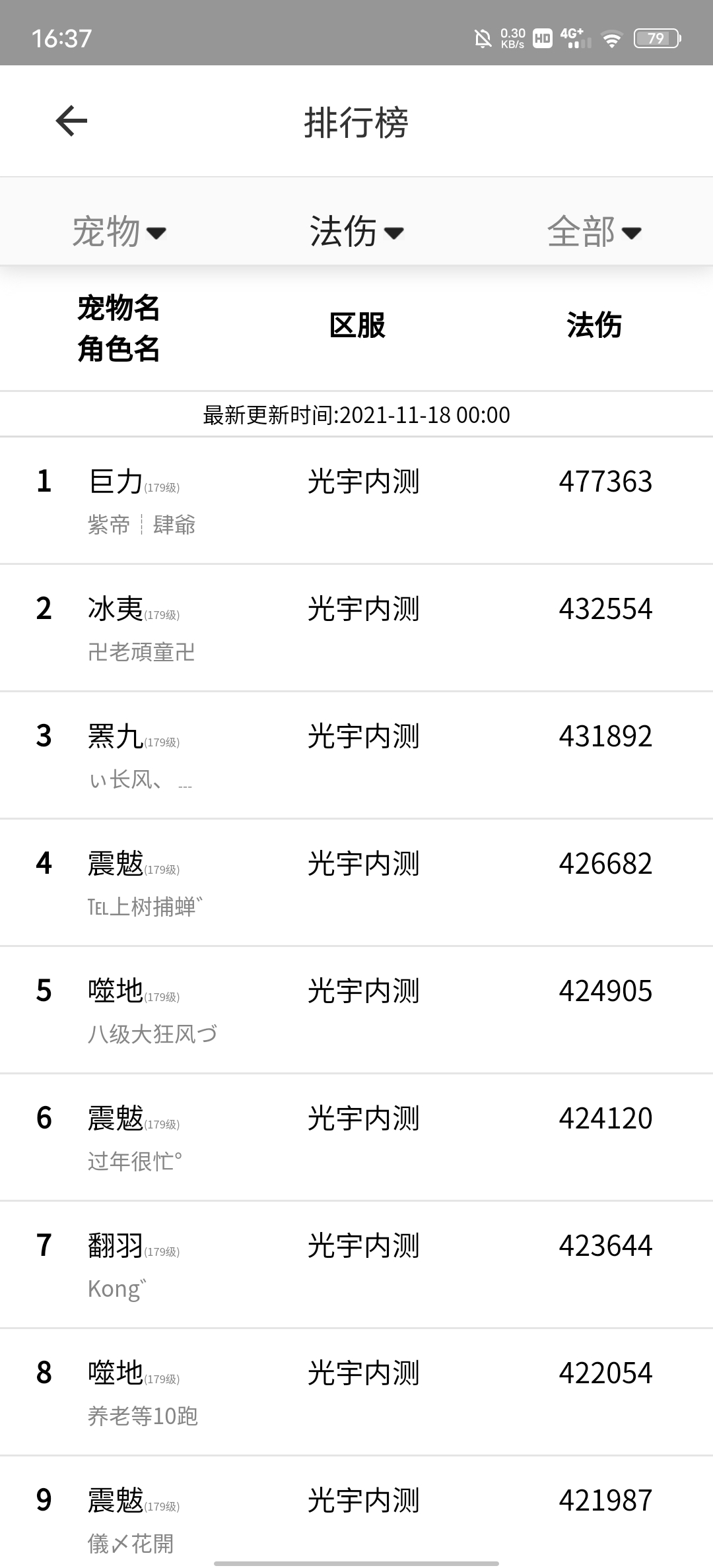Viewport: 713px width, 1568px height.
Task: Expand the 全部 filter dropdown
Action: (594, 232)
